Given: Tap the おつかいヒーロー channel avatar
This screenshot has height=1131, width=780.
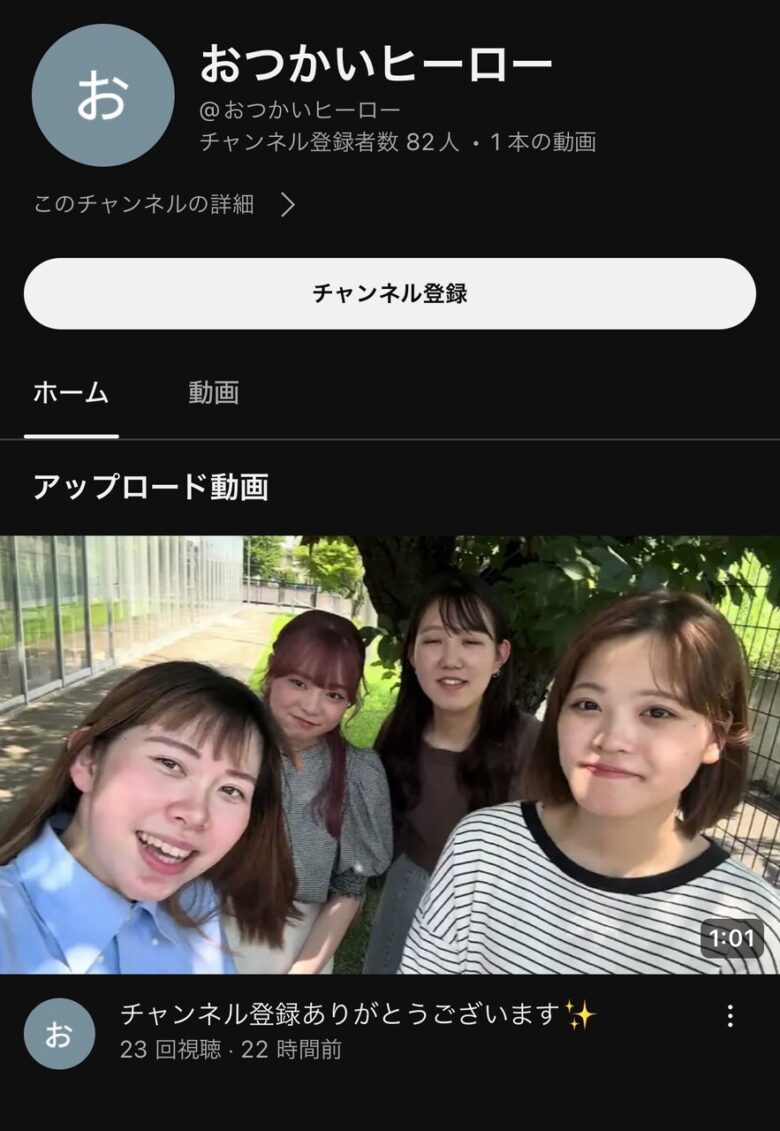Looking at the screenshot, I should click(x=103, y=95).
